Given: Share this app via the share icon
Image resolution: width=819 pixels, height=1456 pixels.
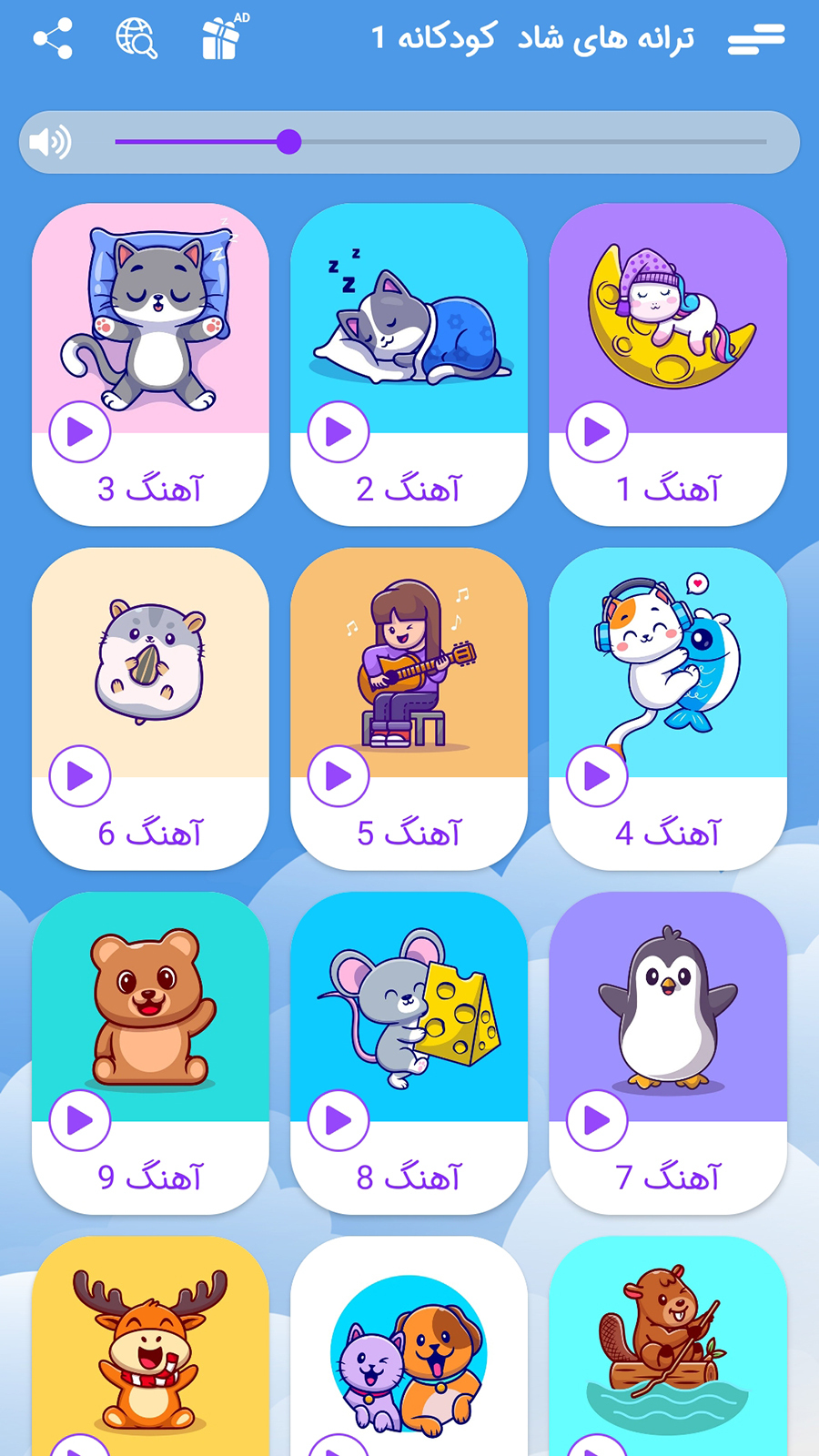Looking at the screenshot, I should [x=53, y=39].
